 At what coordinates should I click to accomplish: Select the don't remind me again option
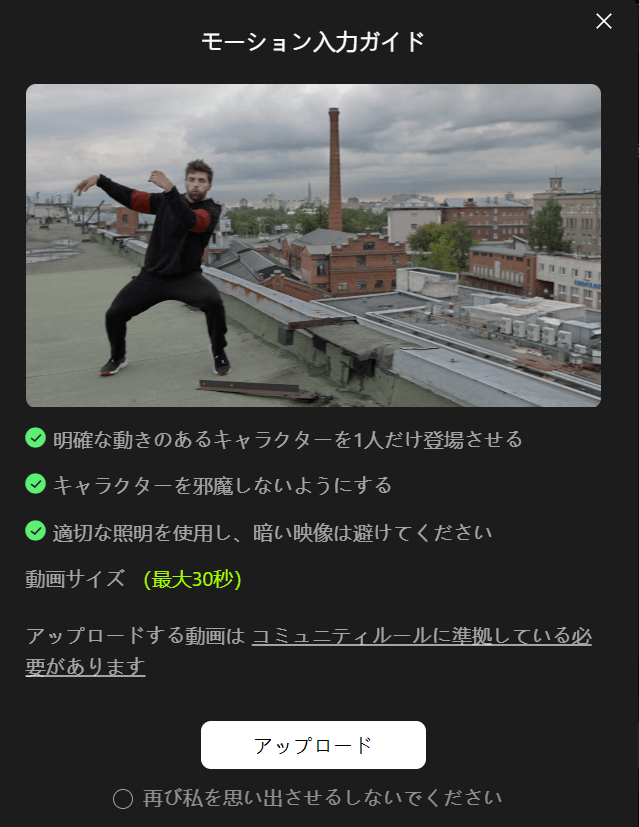(123, 799)
